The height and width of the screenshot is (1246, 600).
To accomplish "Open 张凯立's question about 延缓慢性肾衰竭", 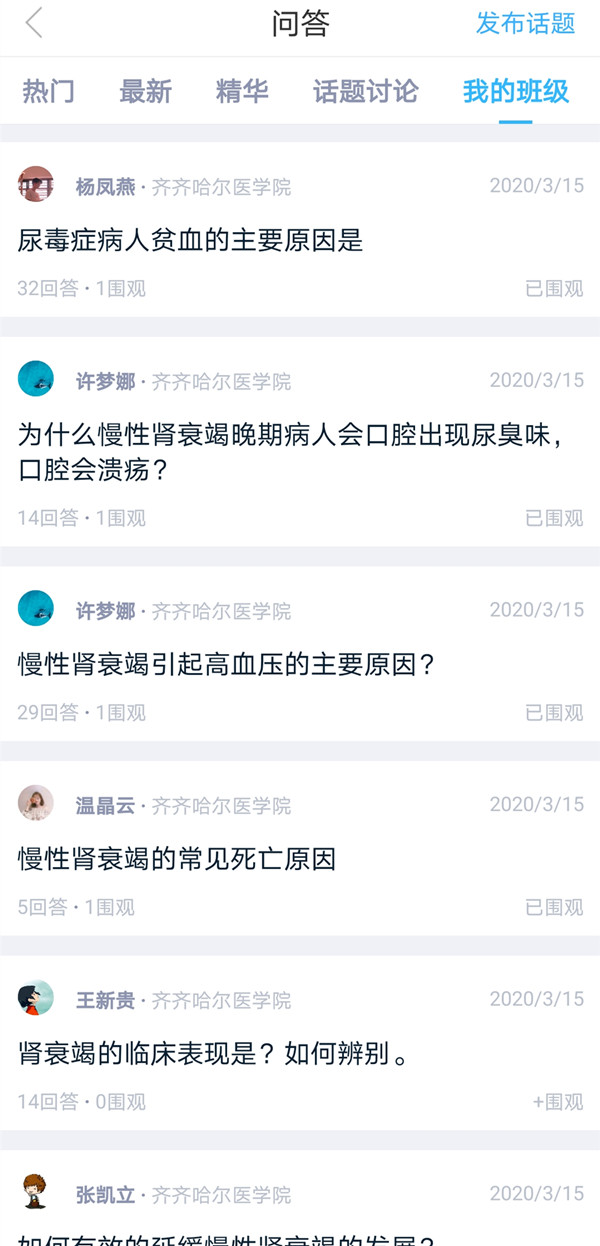I will (227, 1238).
